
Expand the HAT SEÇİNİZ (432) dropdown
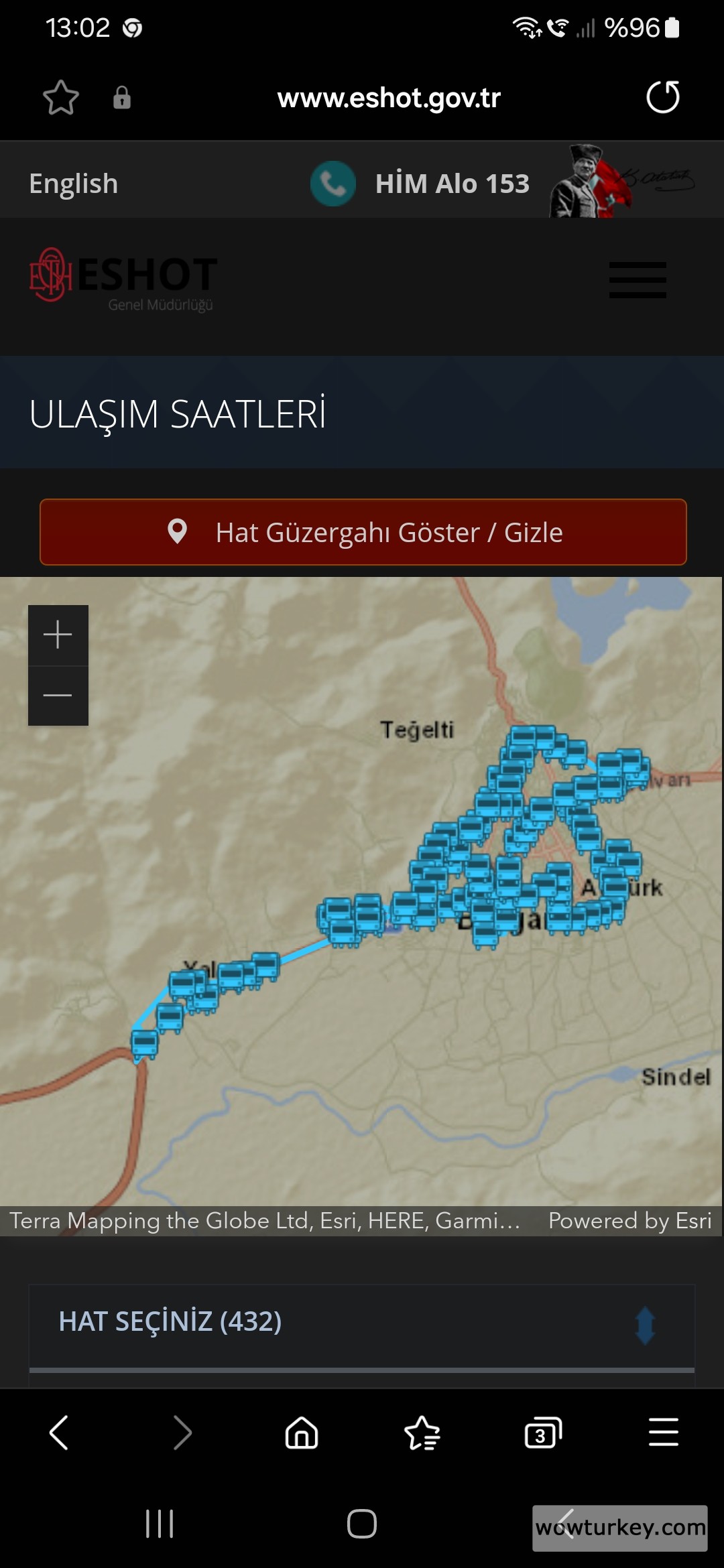[362, 1322]
